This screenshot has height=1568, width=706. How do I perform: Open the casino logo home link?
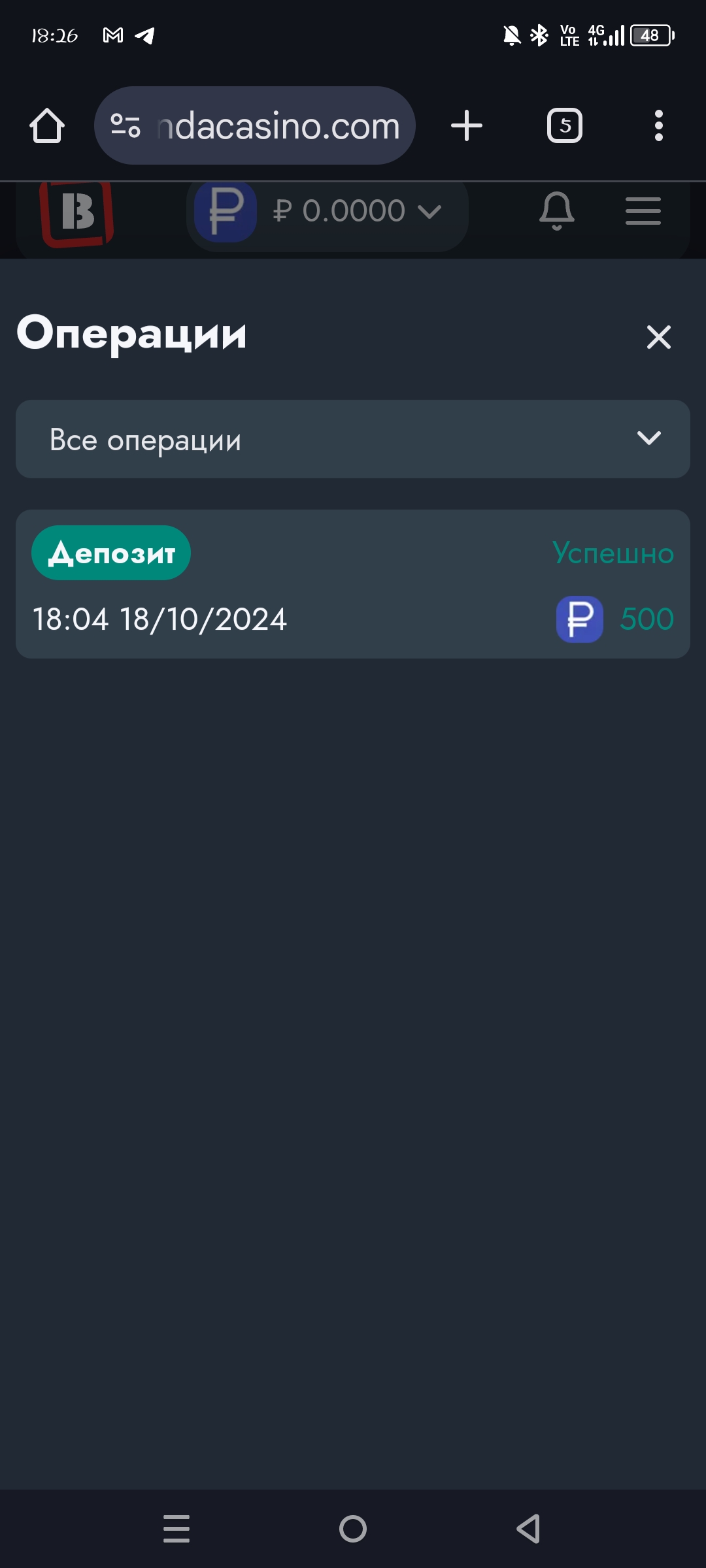(x=77, y=213)
